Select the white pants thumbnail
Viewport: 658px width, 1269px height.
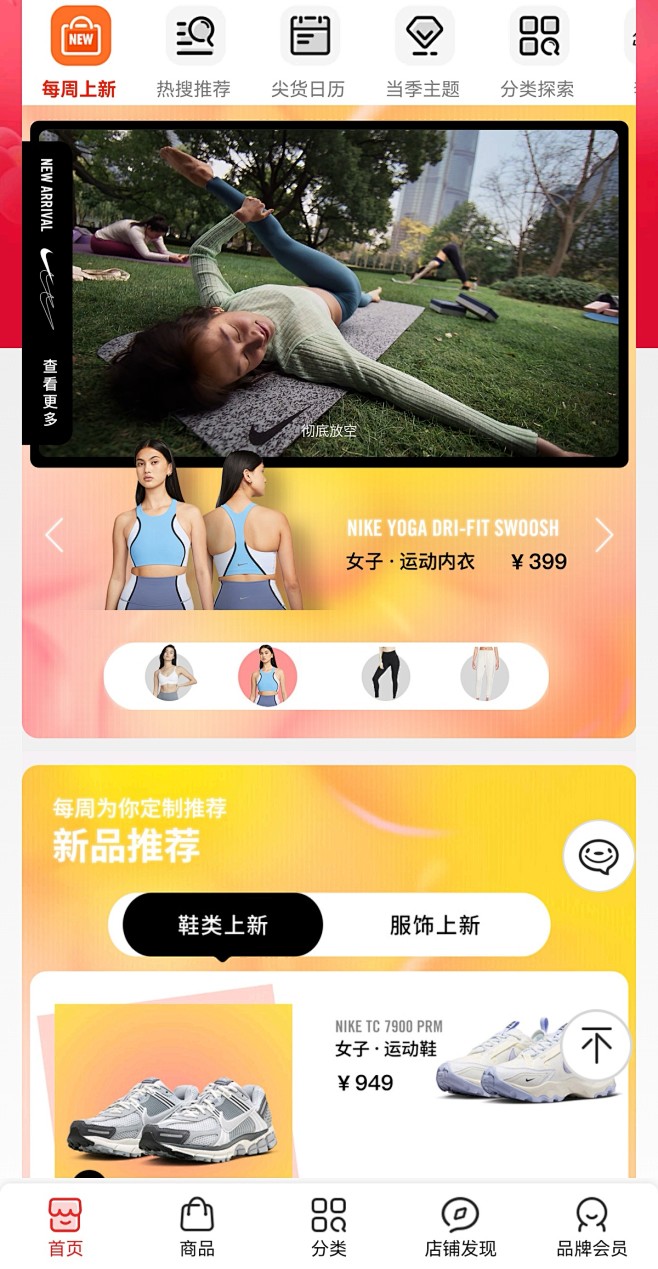484,675
